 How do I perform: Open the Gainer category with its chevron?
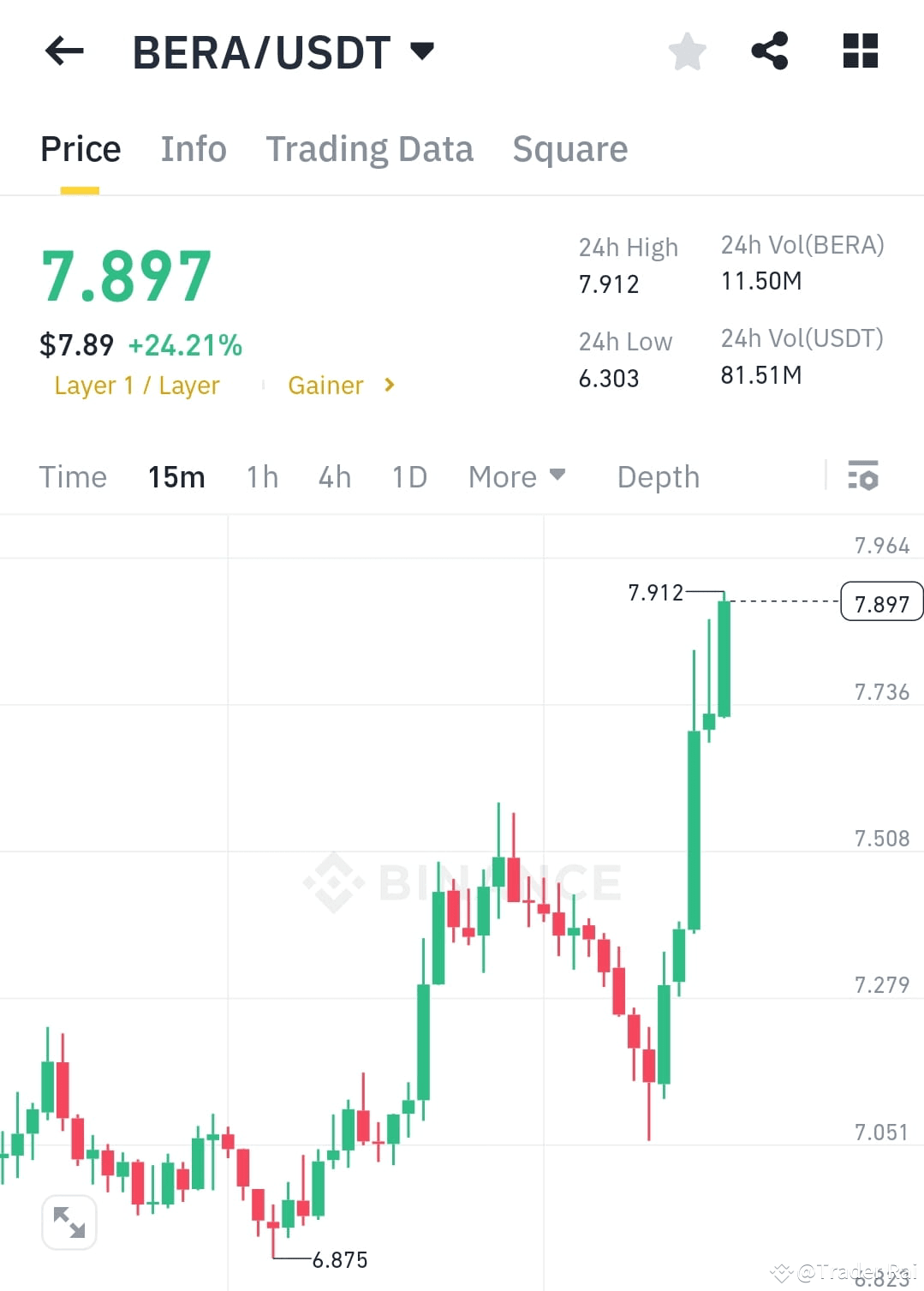pos(340,386)
